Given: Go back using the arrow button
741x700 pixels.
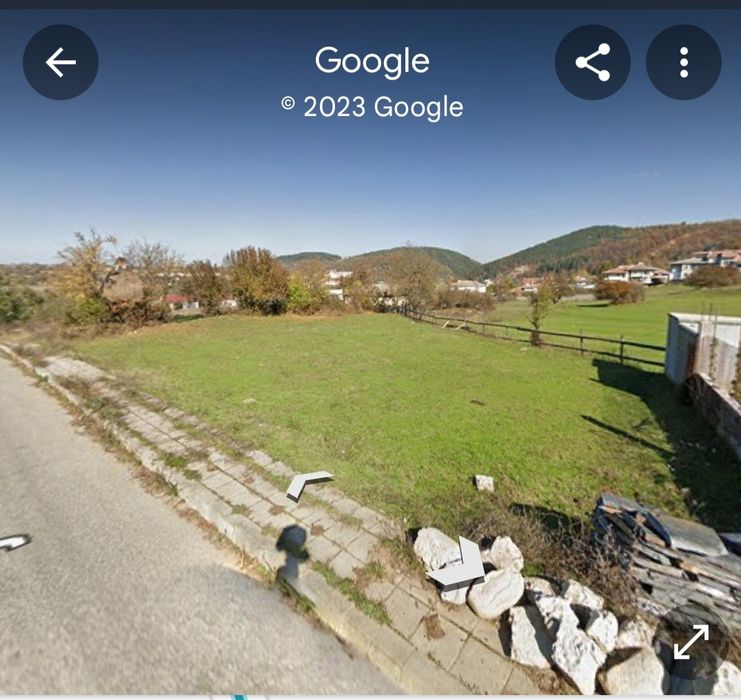Looking at the screenshot, I should pyautogui.click(x=61, y=62).
